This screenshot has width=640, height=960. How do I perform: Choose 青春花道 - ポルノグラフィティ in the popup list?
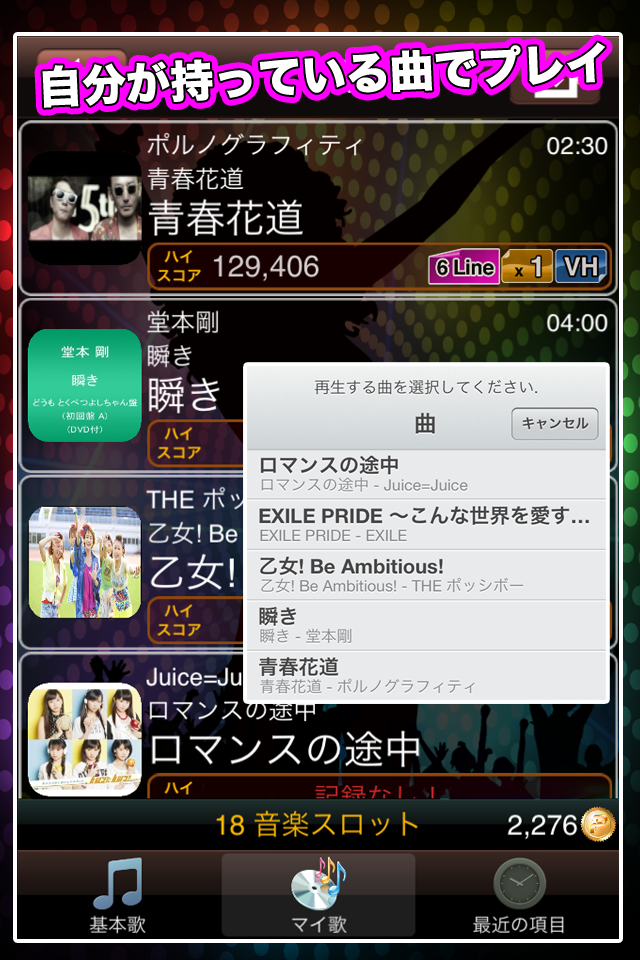click(427, 676)
